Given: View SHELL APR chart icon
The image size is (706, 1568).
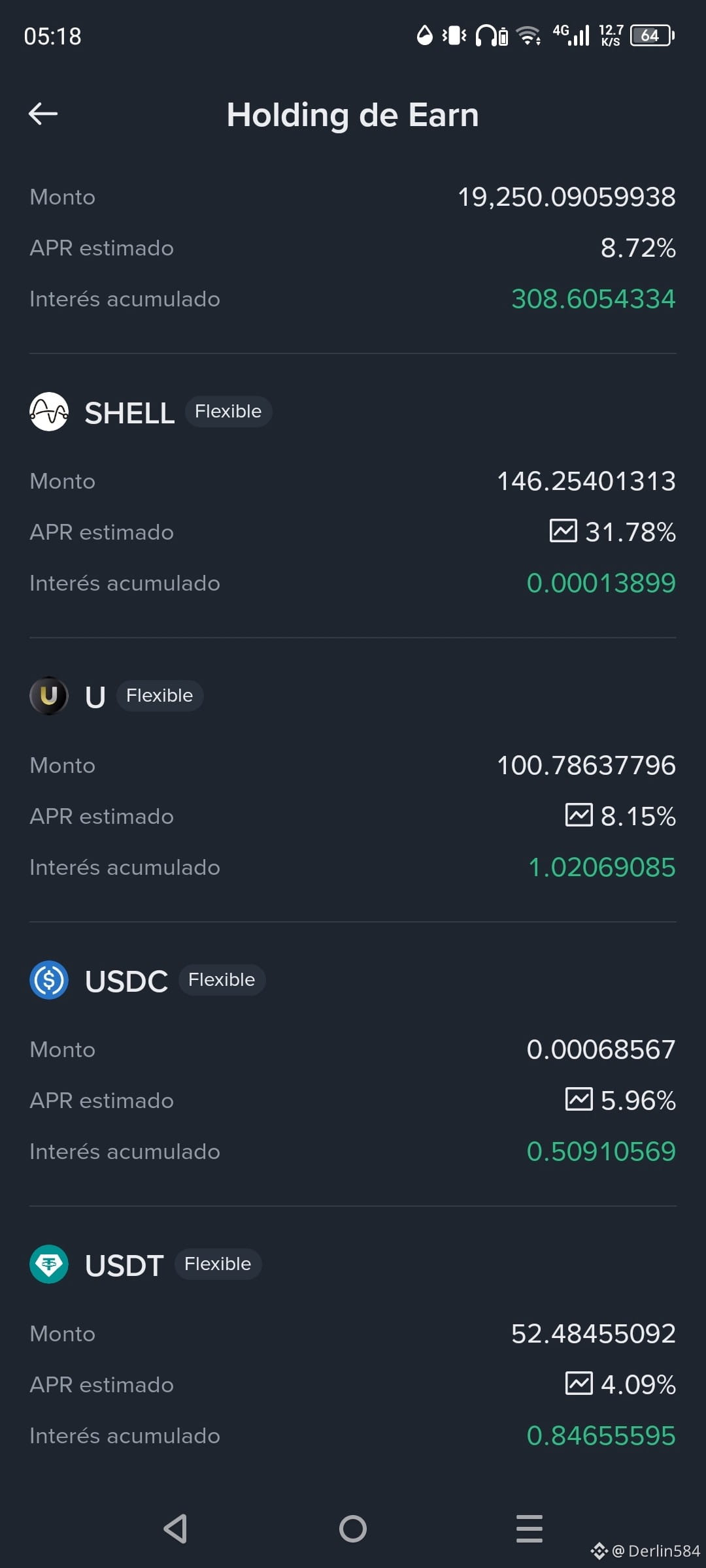Looking at the screenshot, I should (x=563, y=531).
